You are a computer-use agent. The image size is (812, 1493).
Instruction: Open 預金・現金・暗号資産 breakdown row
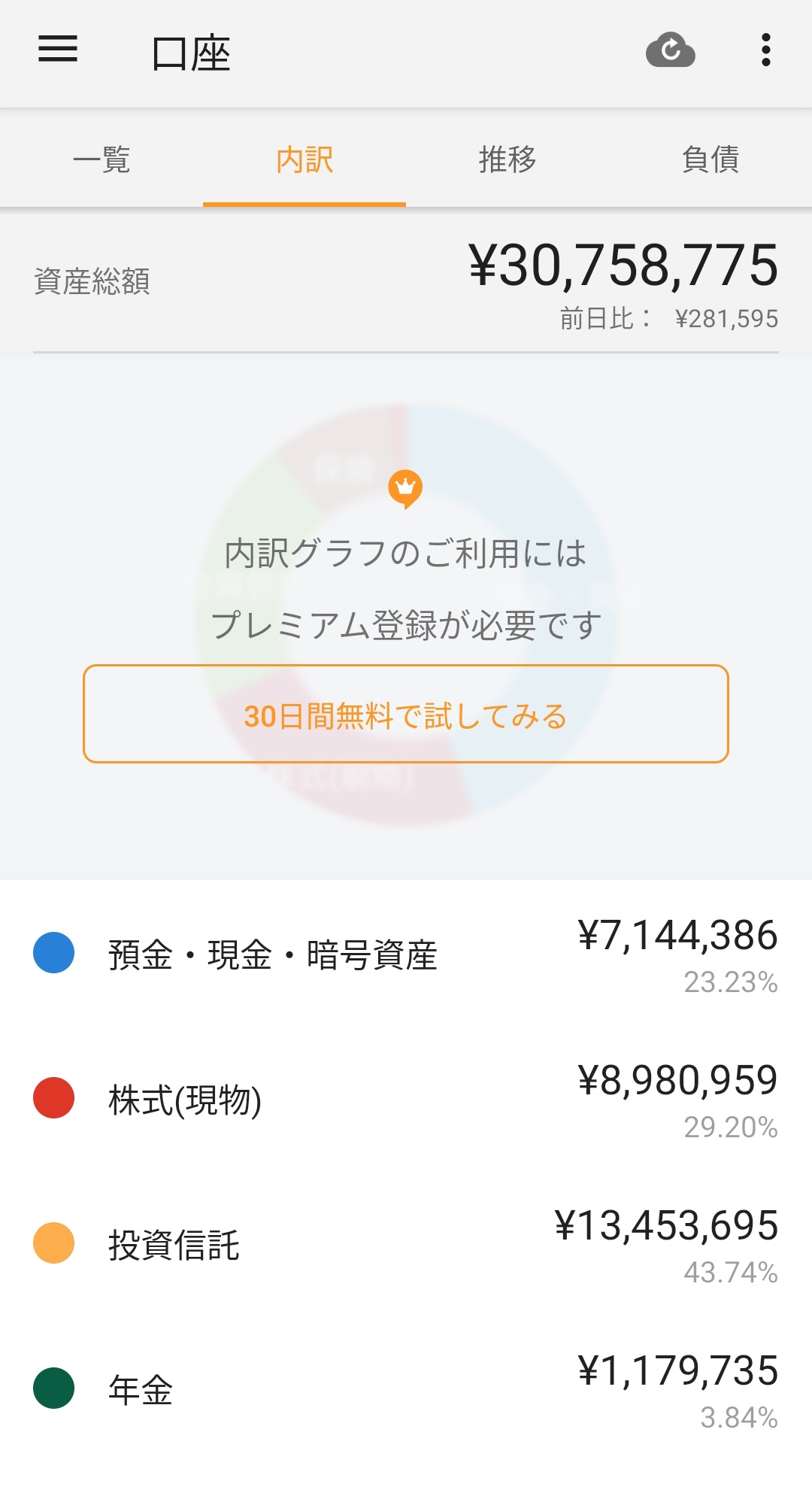[406, 954]
